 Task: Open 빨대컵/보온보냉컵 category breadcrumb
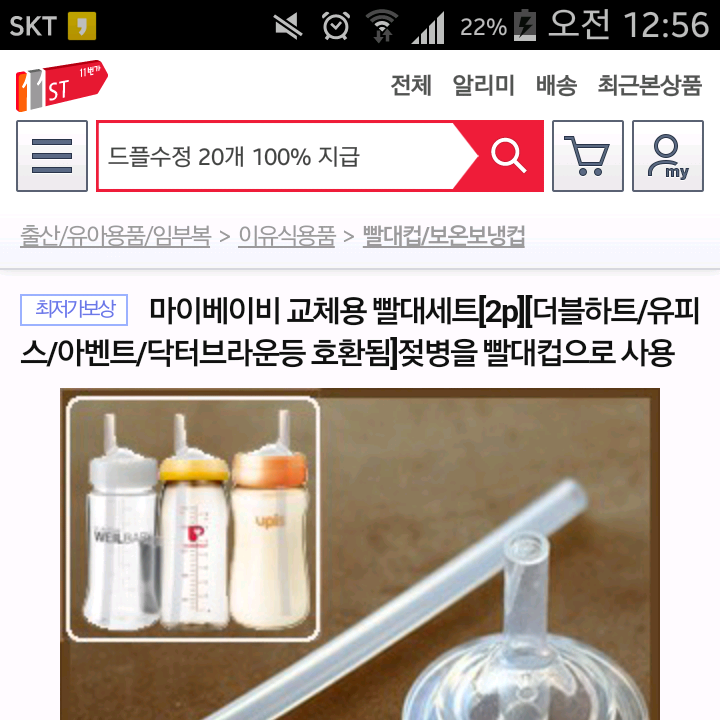(x=444, y=236)
